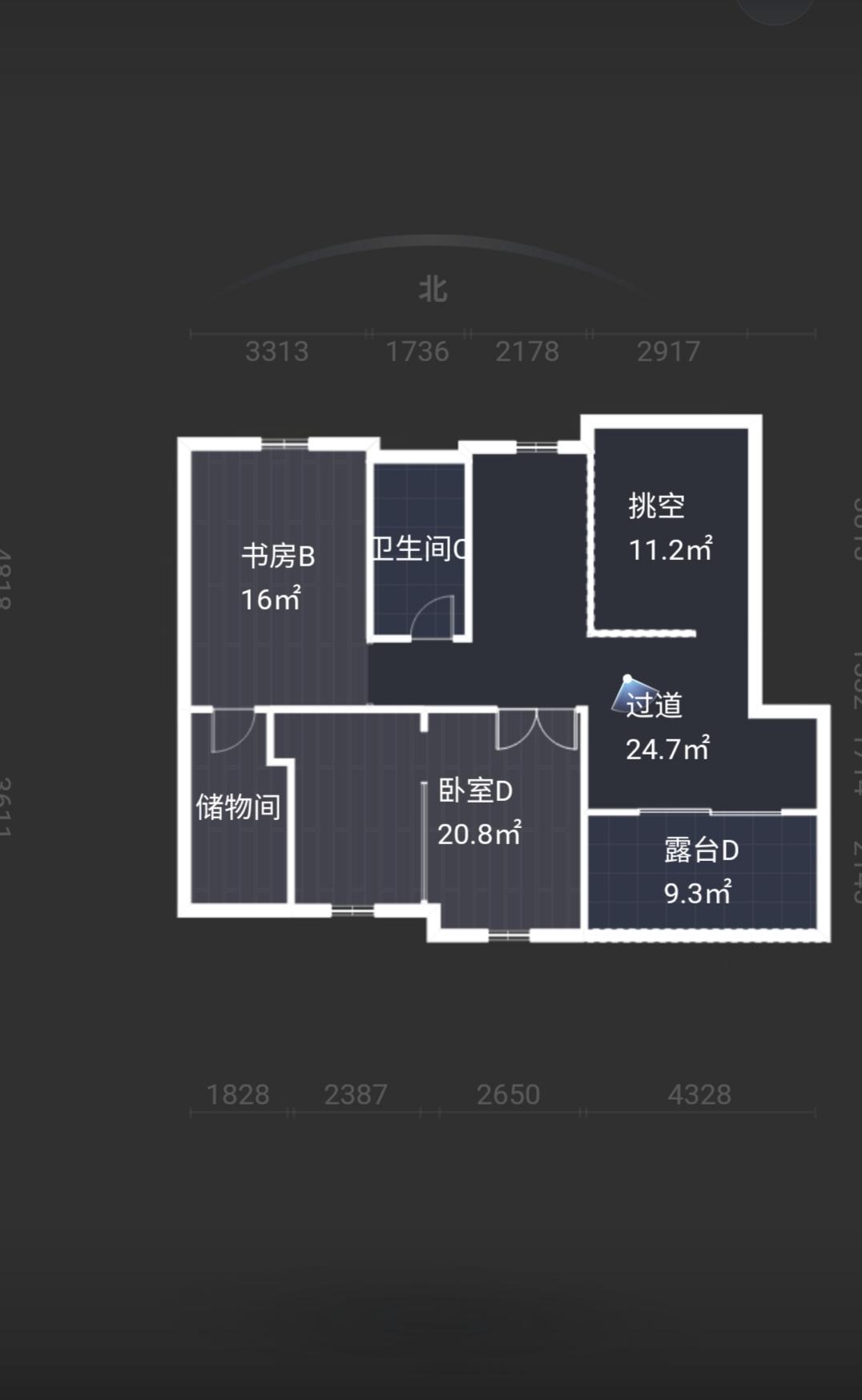Select the 过道 hallway area

tap(667, 726)
